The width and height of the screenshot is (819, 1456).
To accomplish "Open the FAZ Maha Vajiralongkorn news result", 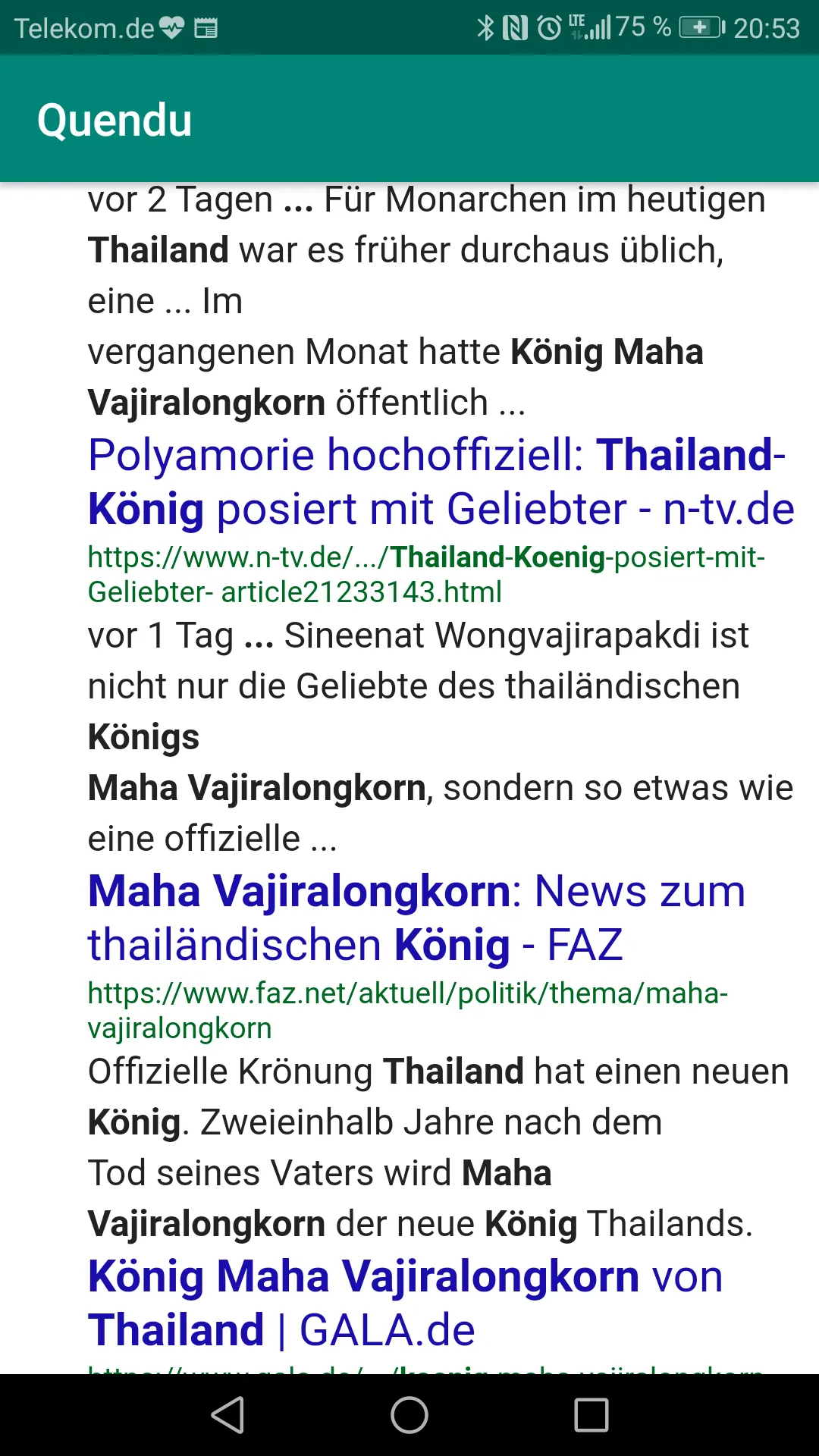I will click(417, 918).
